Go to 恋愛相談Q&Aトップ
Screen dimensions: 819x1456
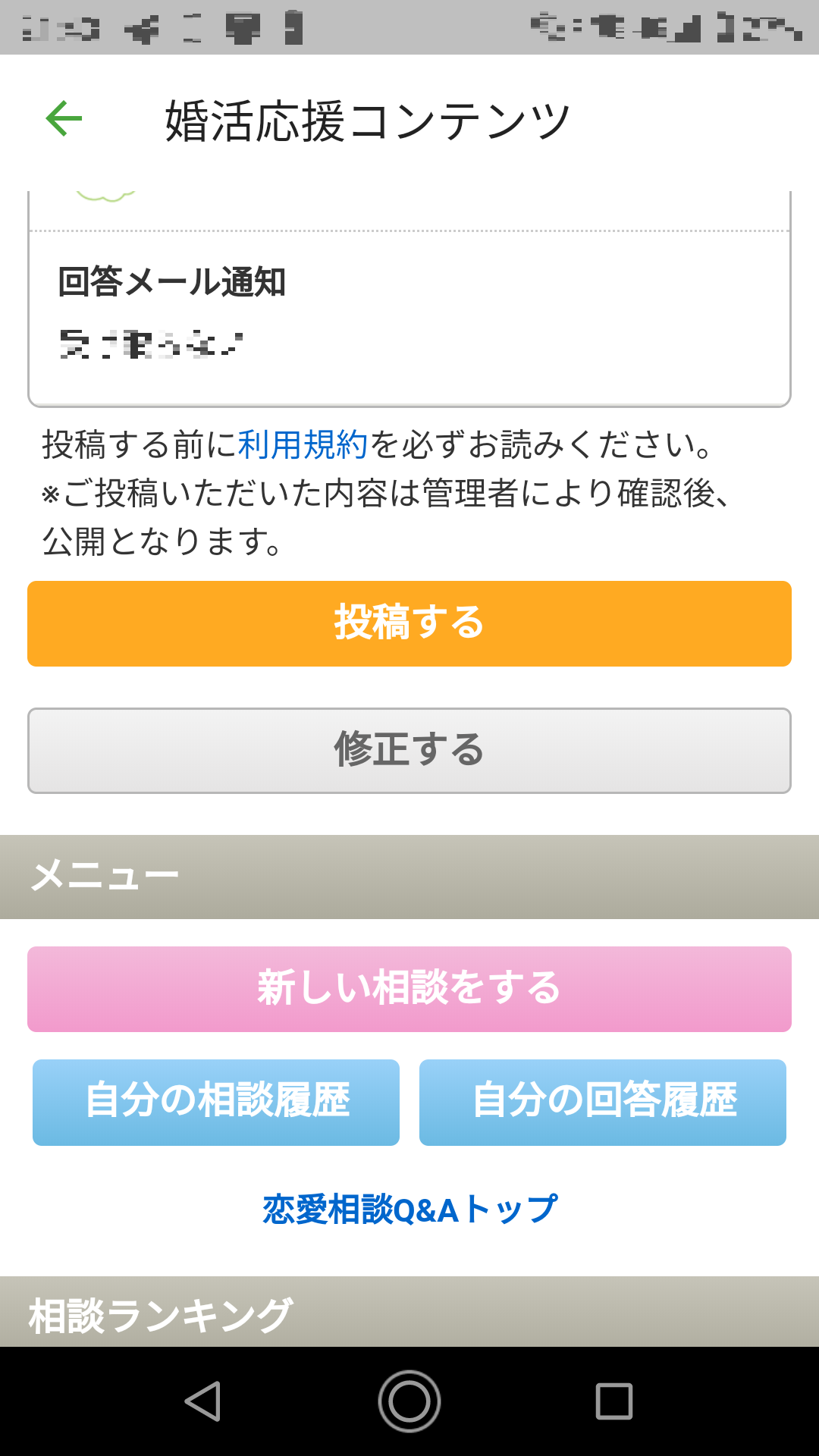click(x=409, y=1210)
